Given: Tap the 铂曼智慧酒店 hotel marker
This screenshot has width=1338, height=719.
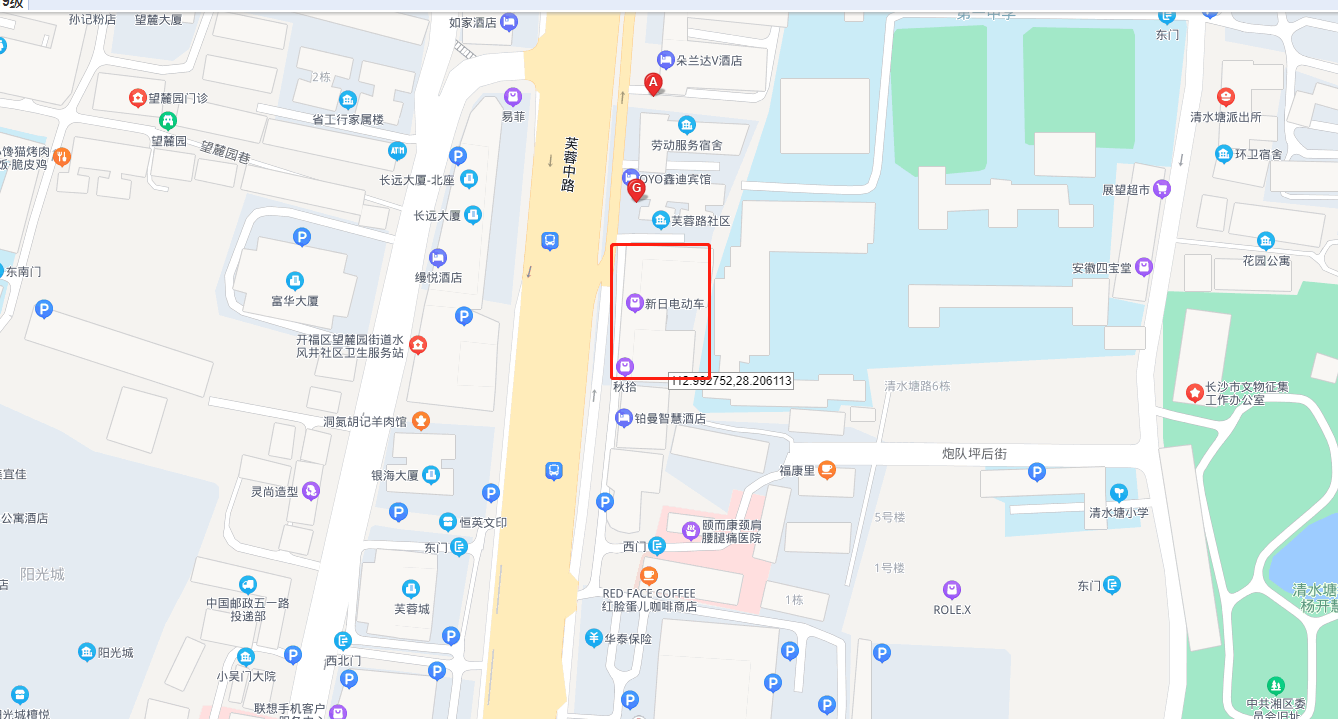Looking at the screenshot, I should click(x=625, y=418).
